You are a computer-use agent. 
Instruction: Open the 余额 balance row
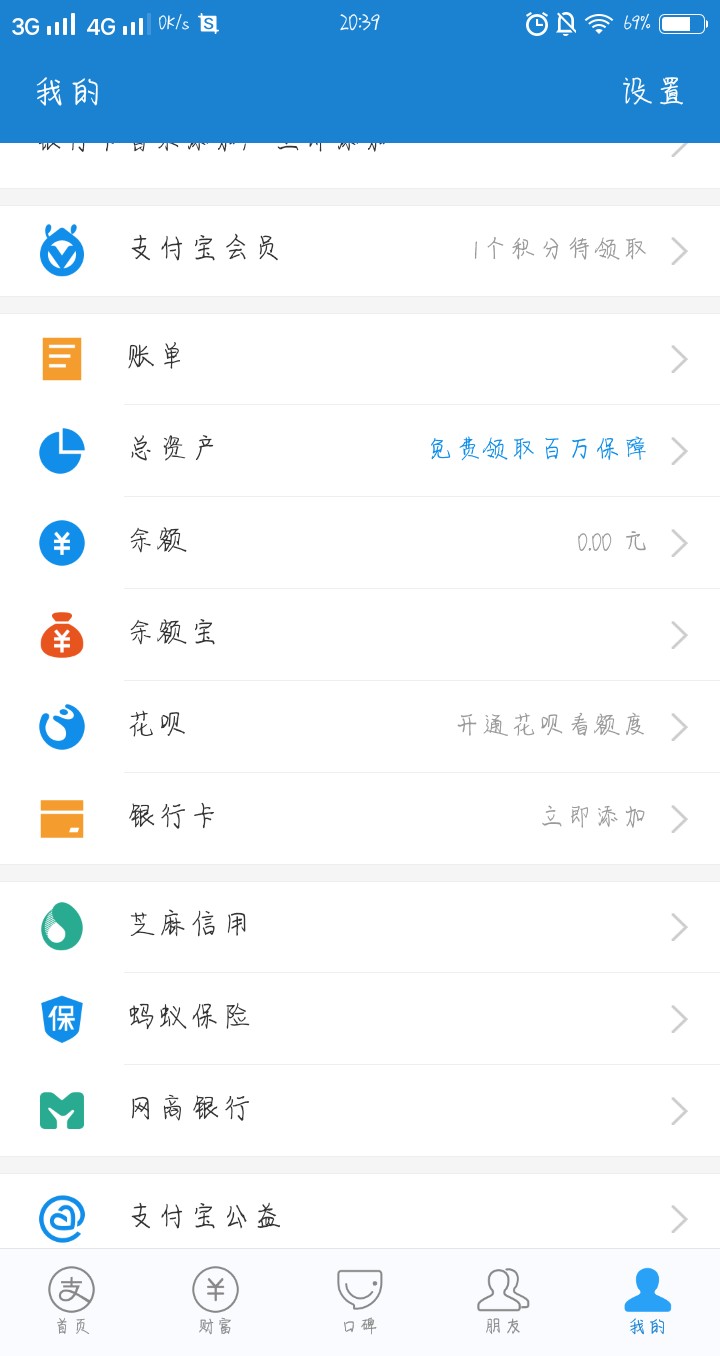[x=360, y=543]
